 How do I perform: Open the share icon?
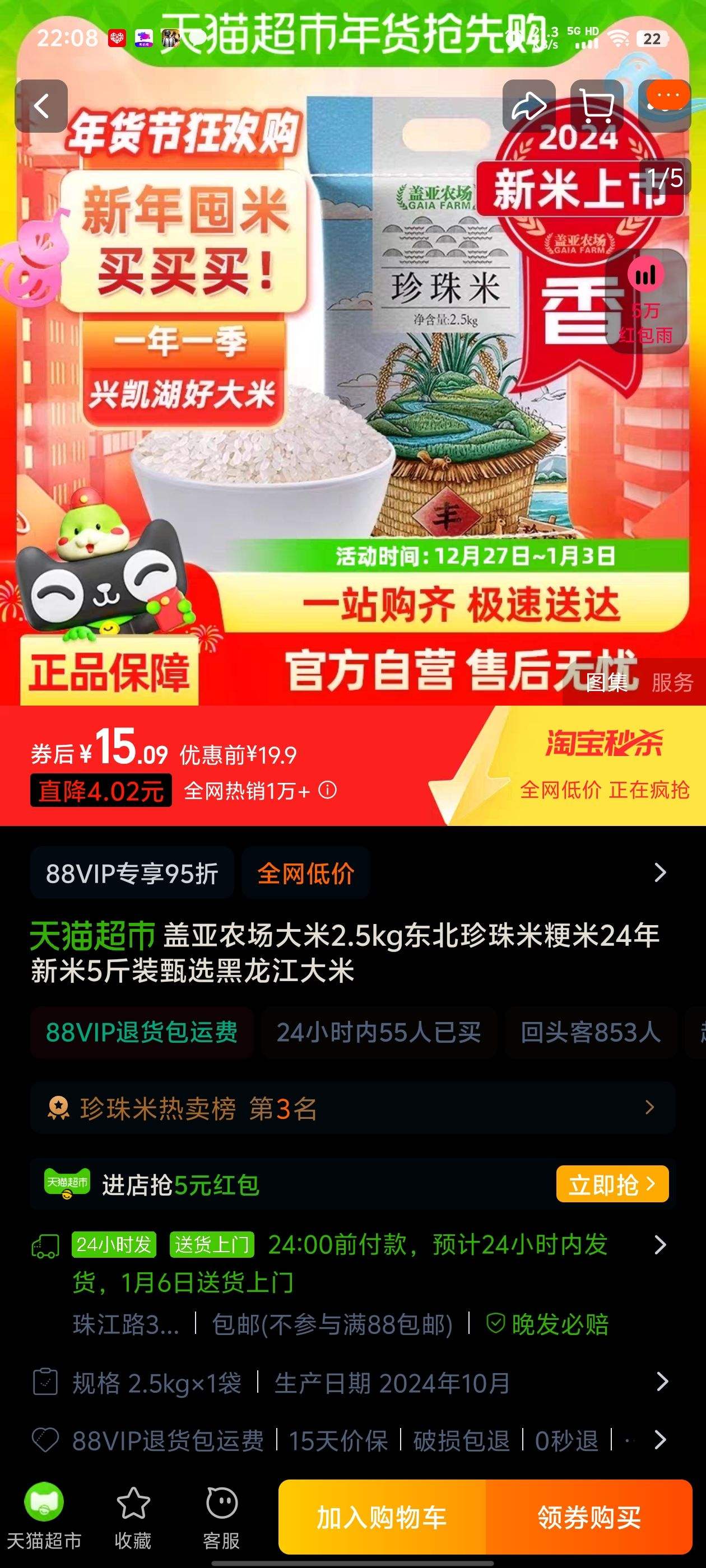529,105
